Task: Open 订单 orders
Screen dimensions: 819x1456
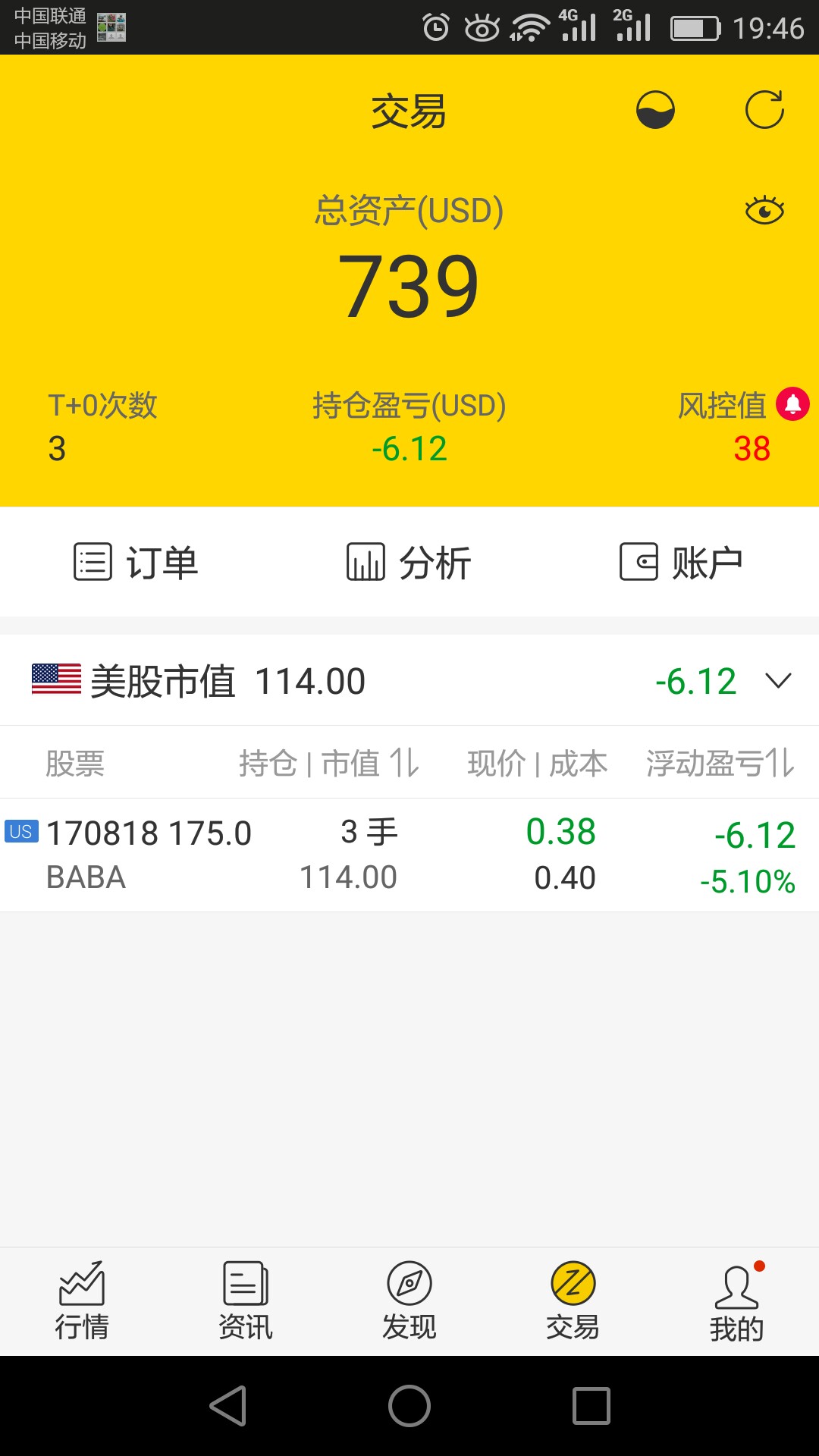Action: (136, 562)
